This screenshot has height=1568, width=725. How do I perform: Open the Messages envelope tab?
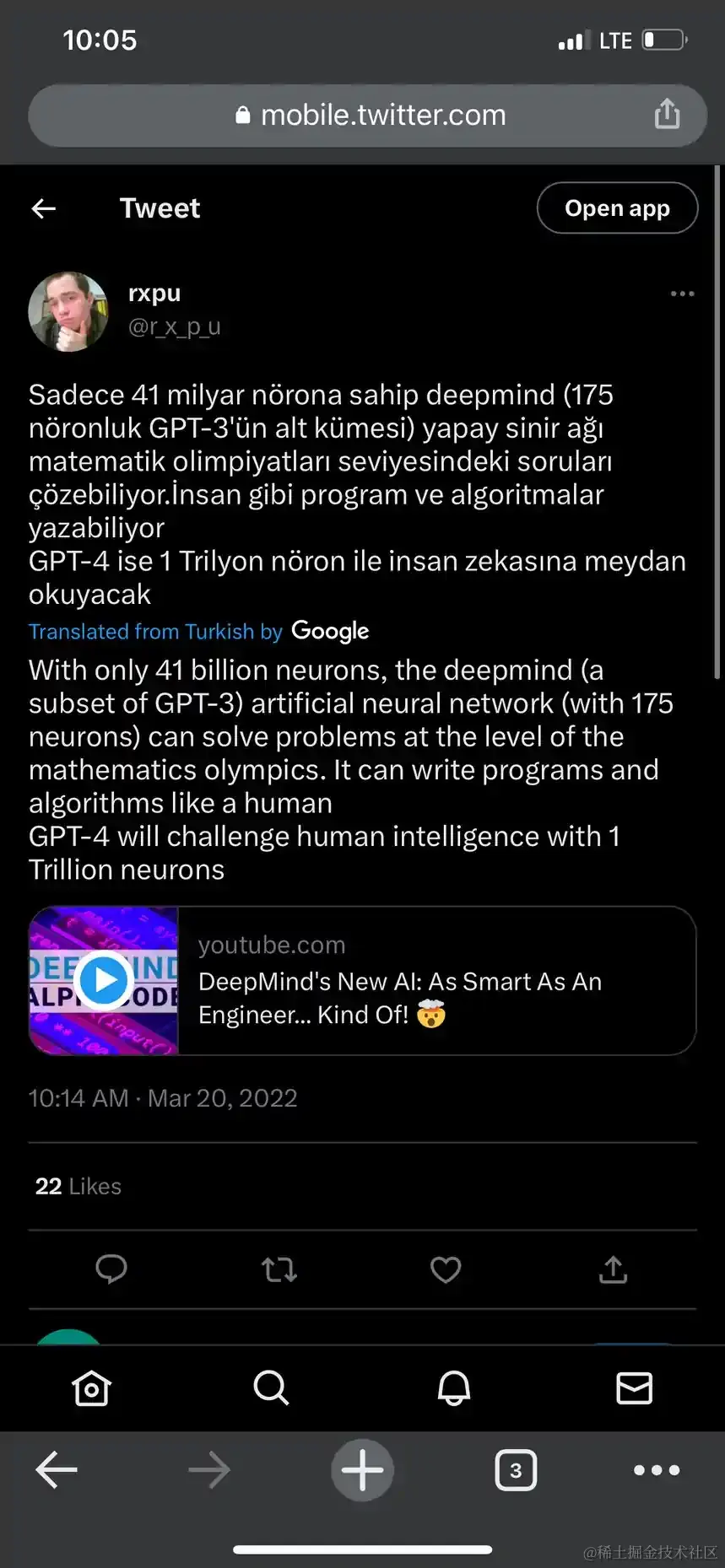click(634, 1387)
